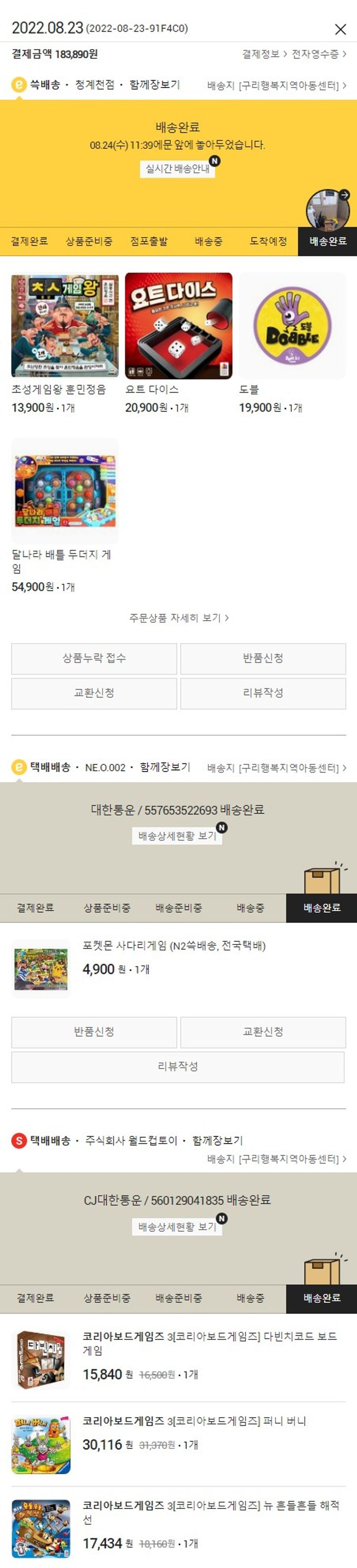The width and height of the screenshot is (357, 1568).
Task: Open the 도블 product tile
Action: 292,326
